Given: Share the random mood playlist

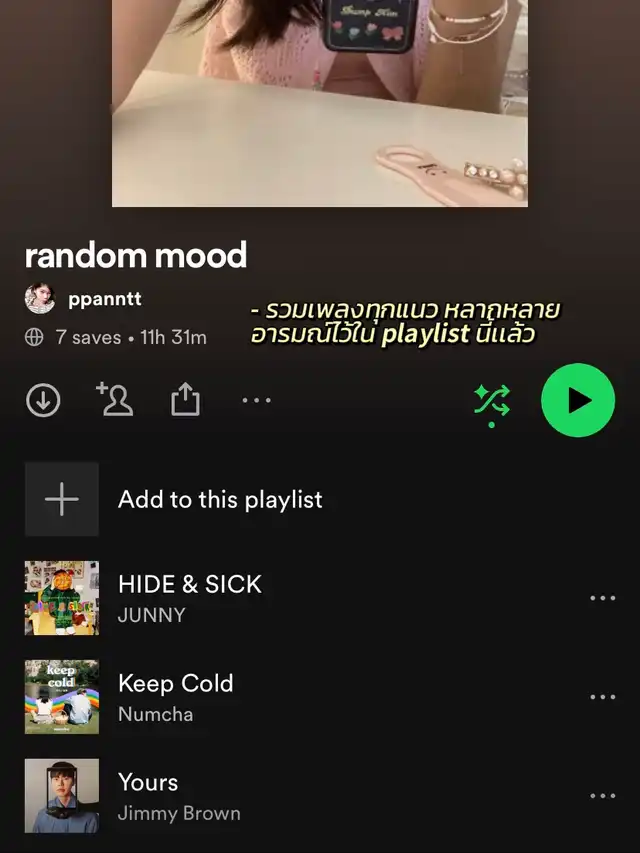Looking at the screenshot, I should (x=185, y=400).
